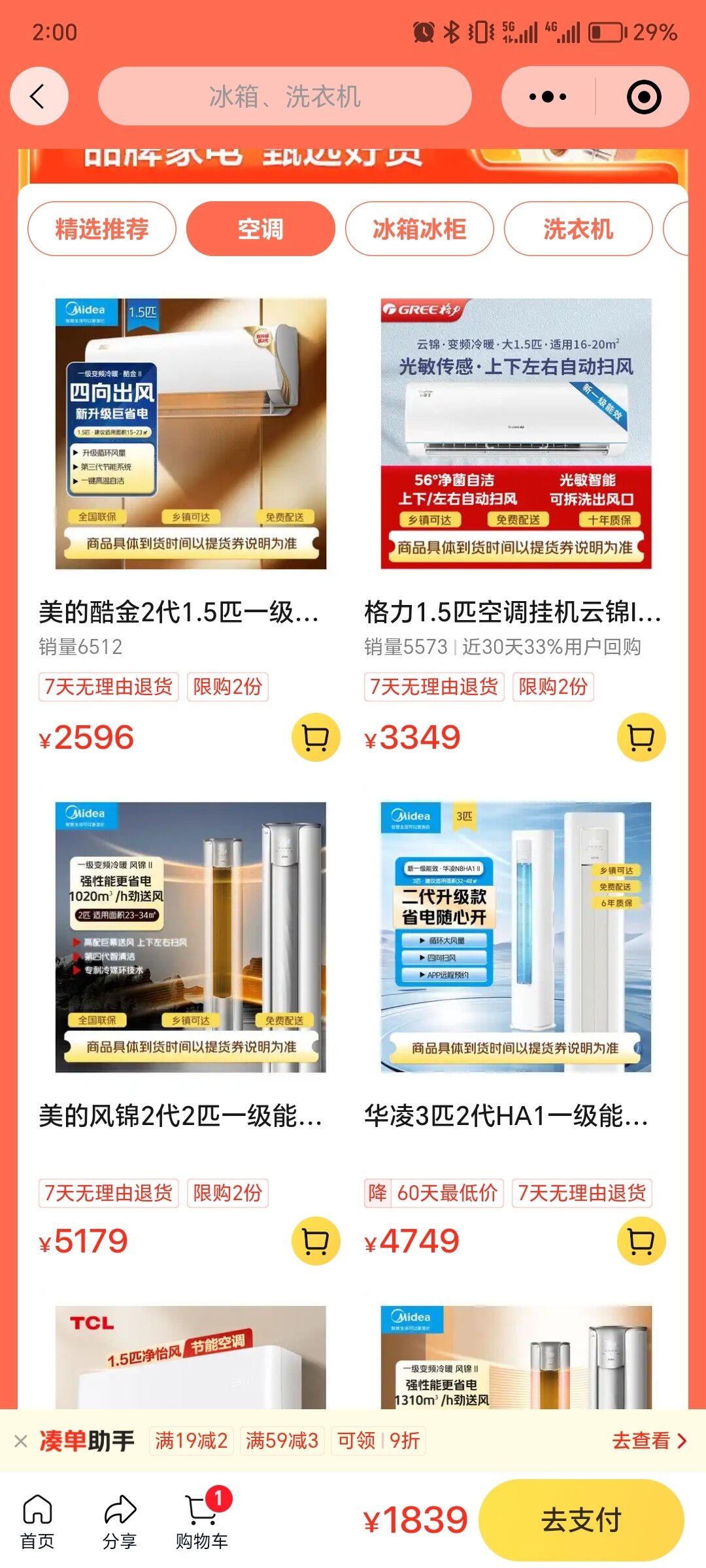
Task: Add the ¥3349 Gree air conditioner to cart
Action: [641, 738]
